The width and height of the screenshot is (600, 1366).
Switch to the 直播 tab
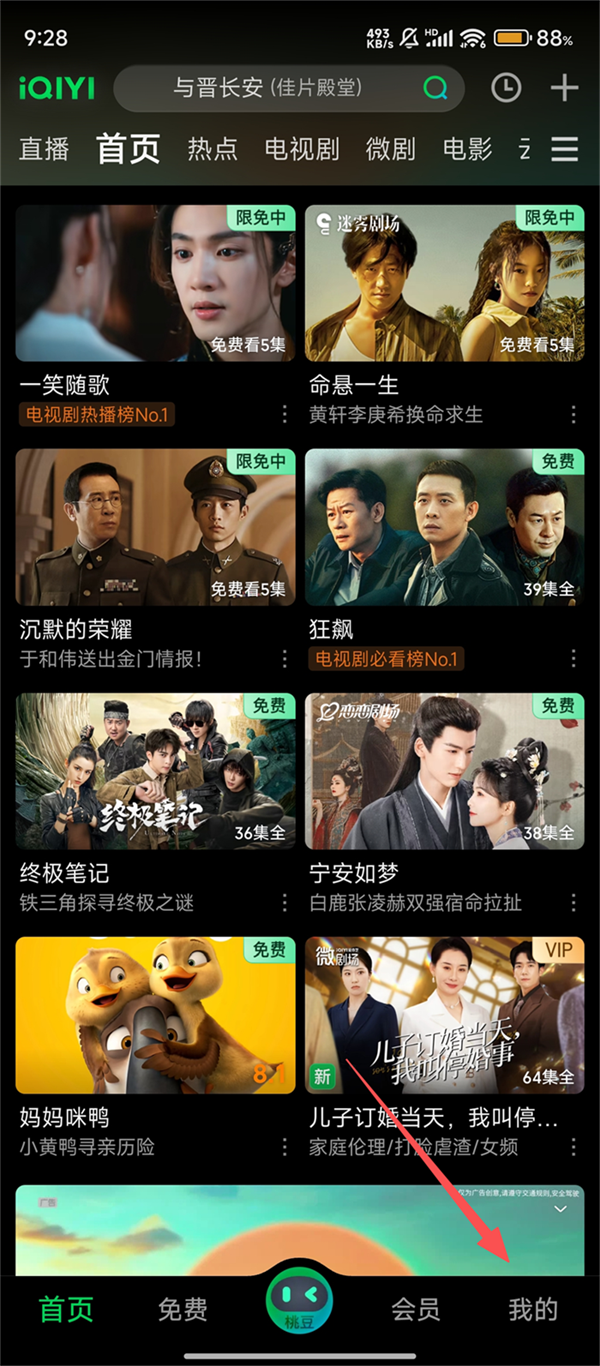coord(45,149)
